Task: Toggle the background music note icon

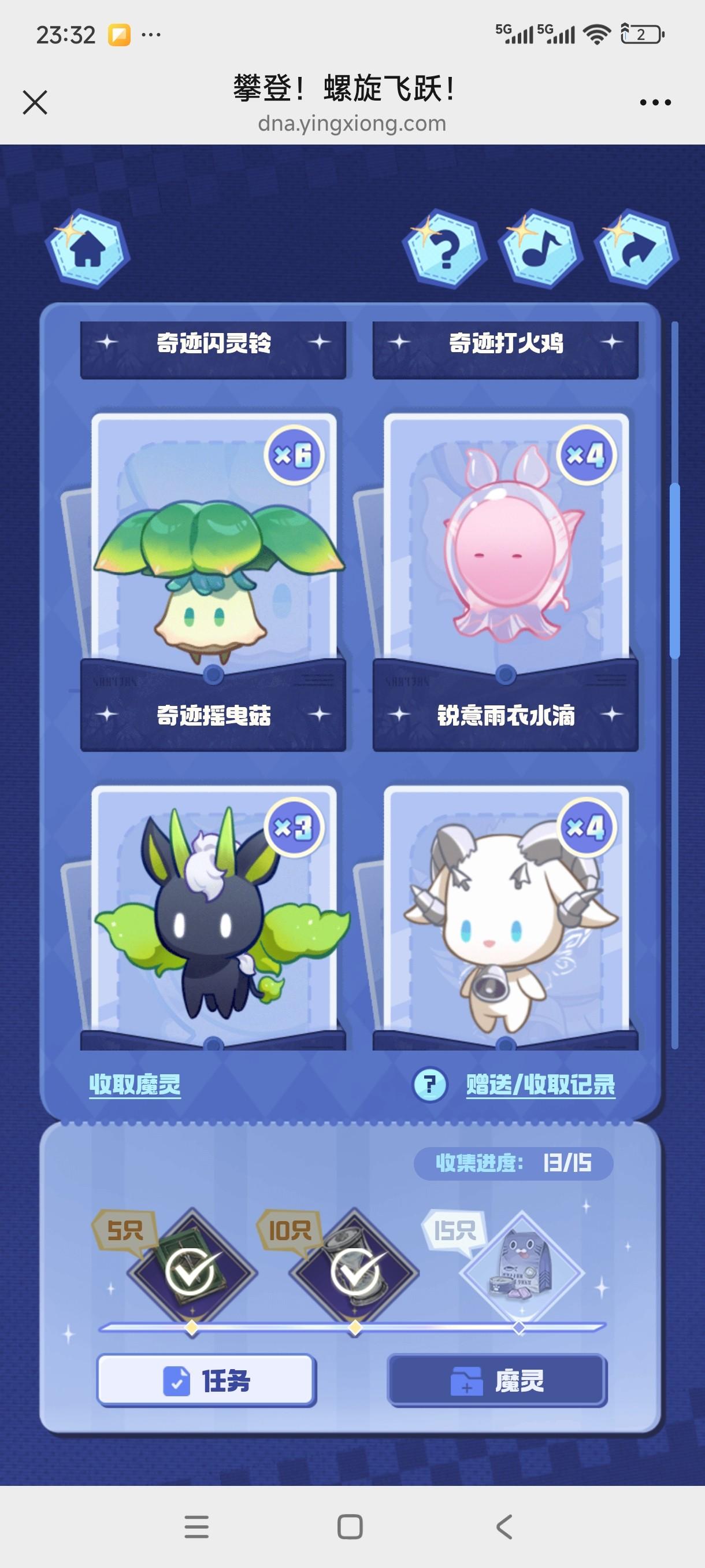Action: (540, 249)
